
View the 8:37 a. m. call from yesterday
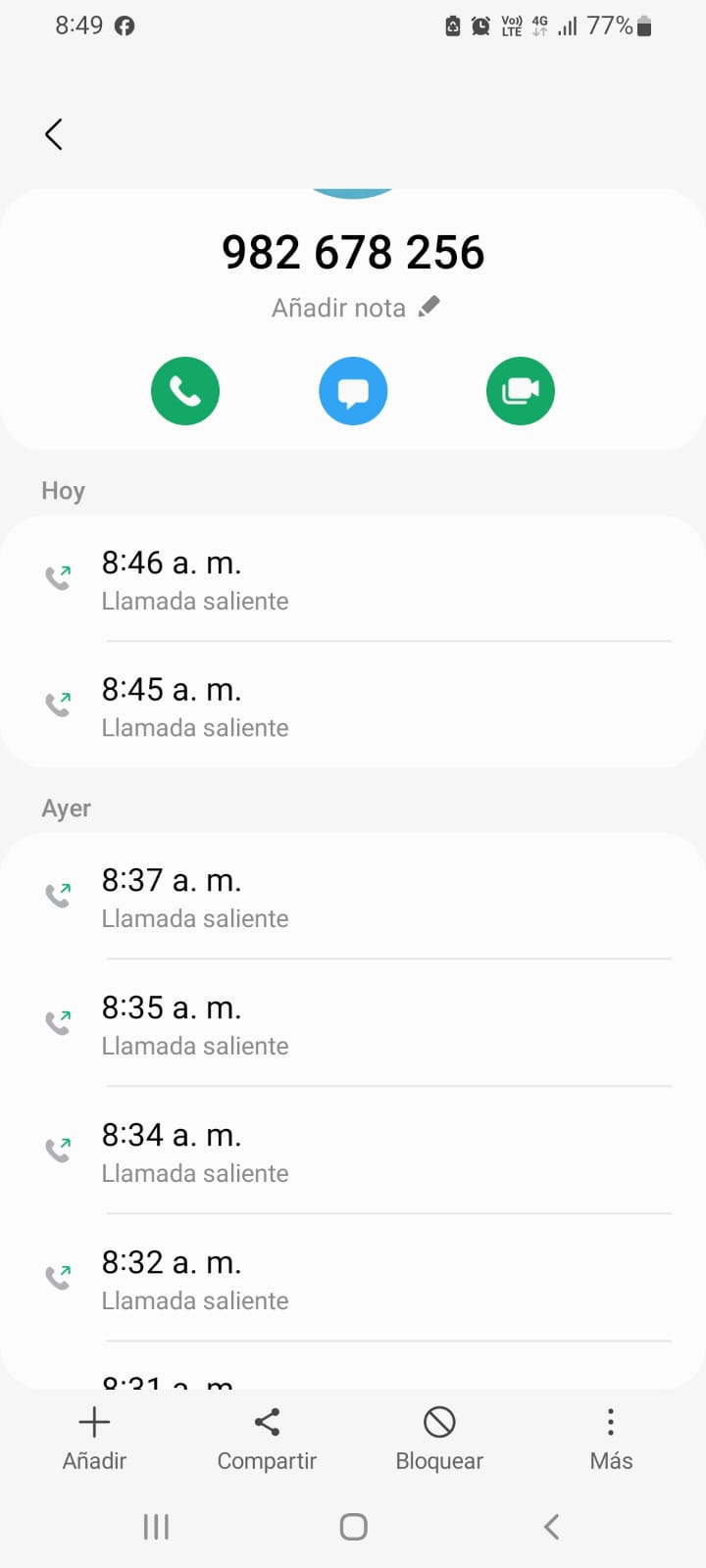(353, 897)
